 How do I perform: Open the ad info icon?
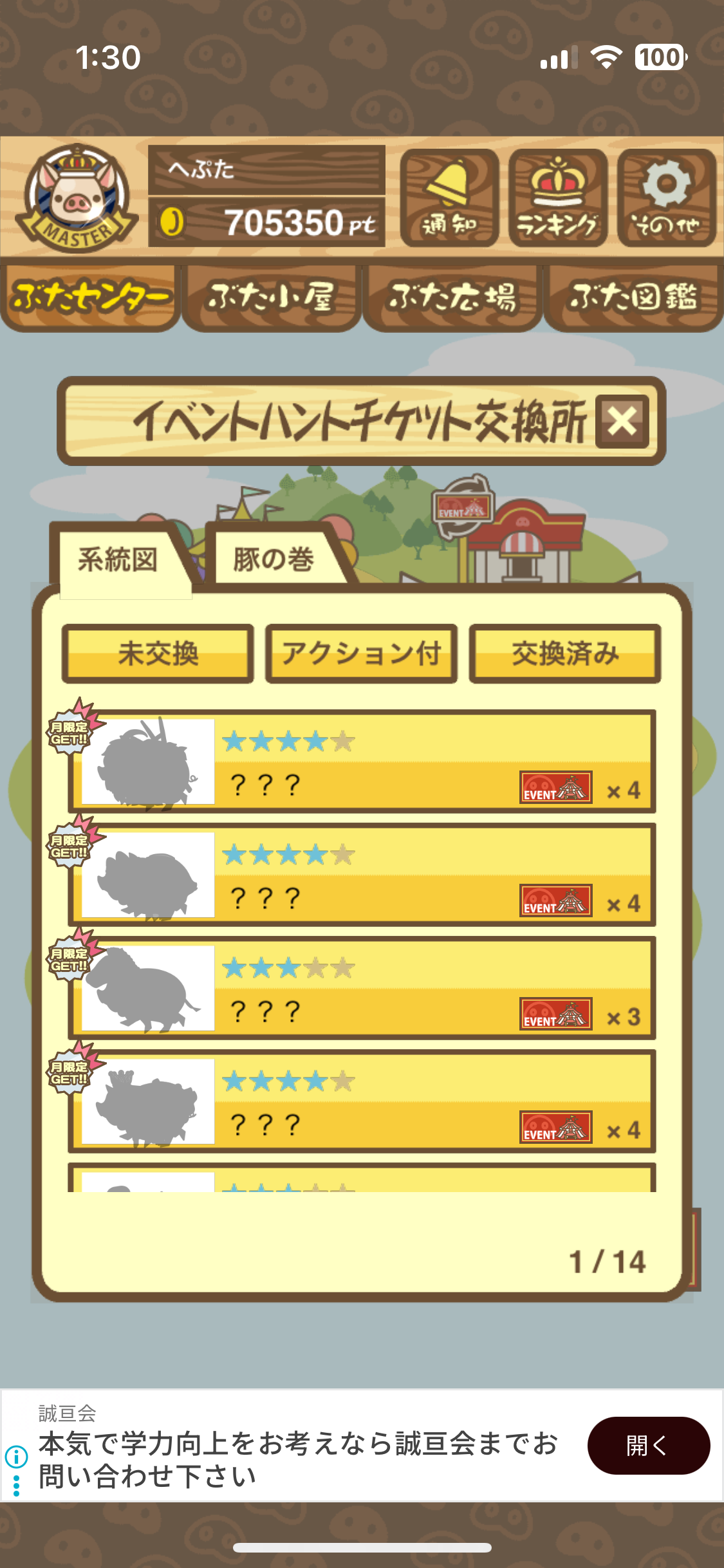pyautogui.click(x=16, y=1455)
